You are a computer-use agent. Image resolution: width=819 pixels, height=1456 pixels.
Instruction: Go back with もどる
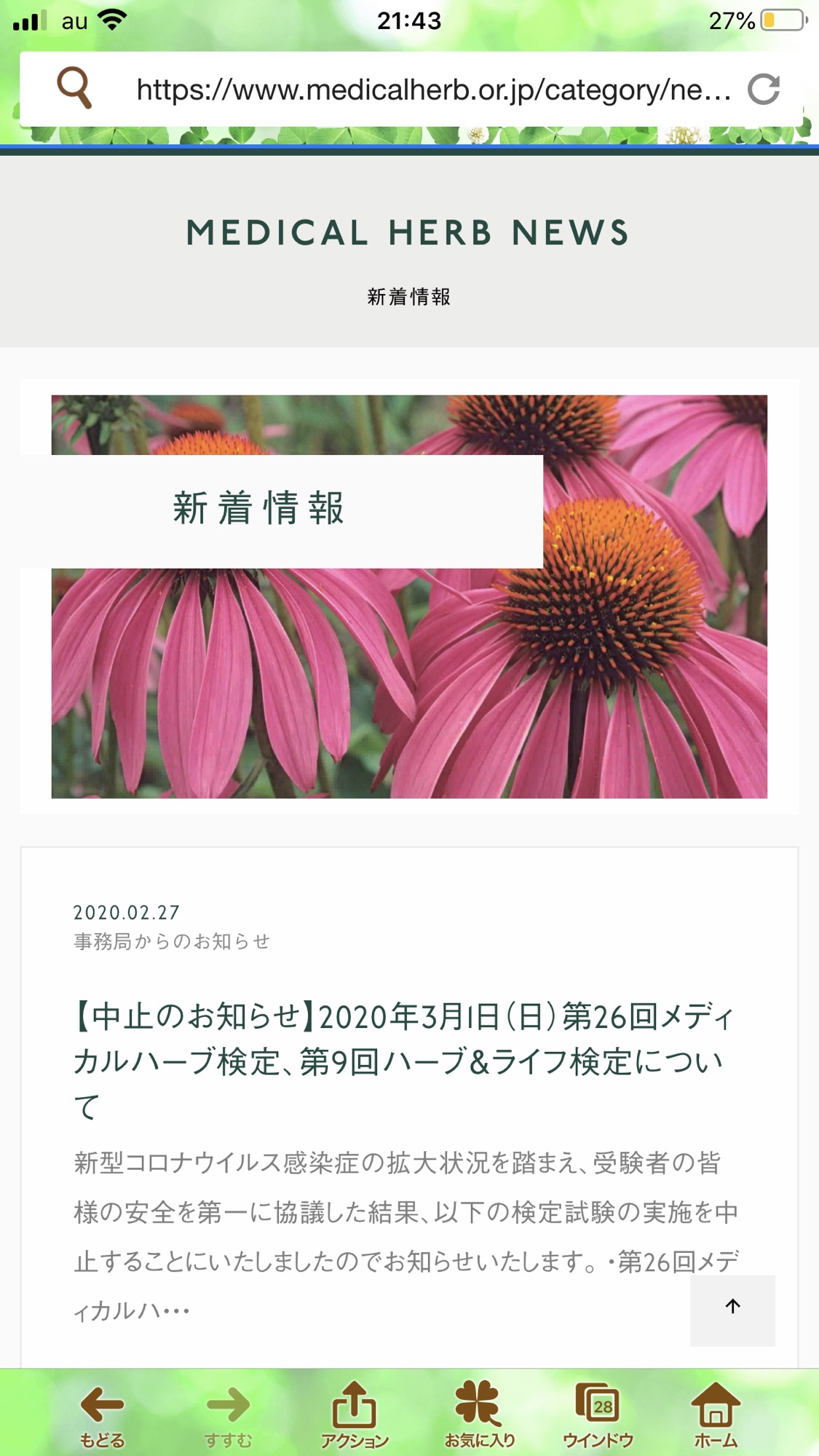(x=102, y=1415)
